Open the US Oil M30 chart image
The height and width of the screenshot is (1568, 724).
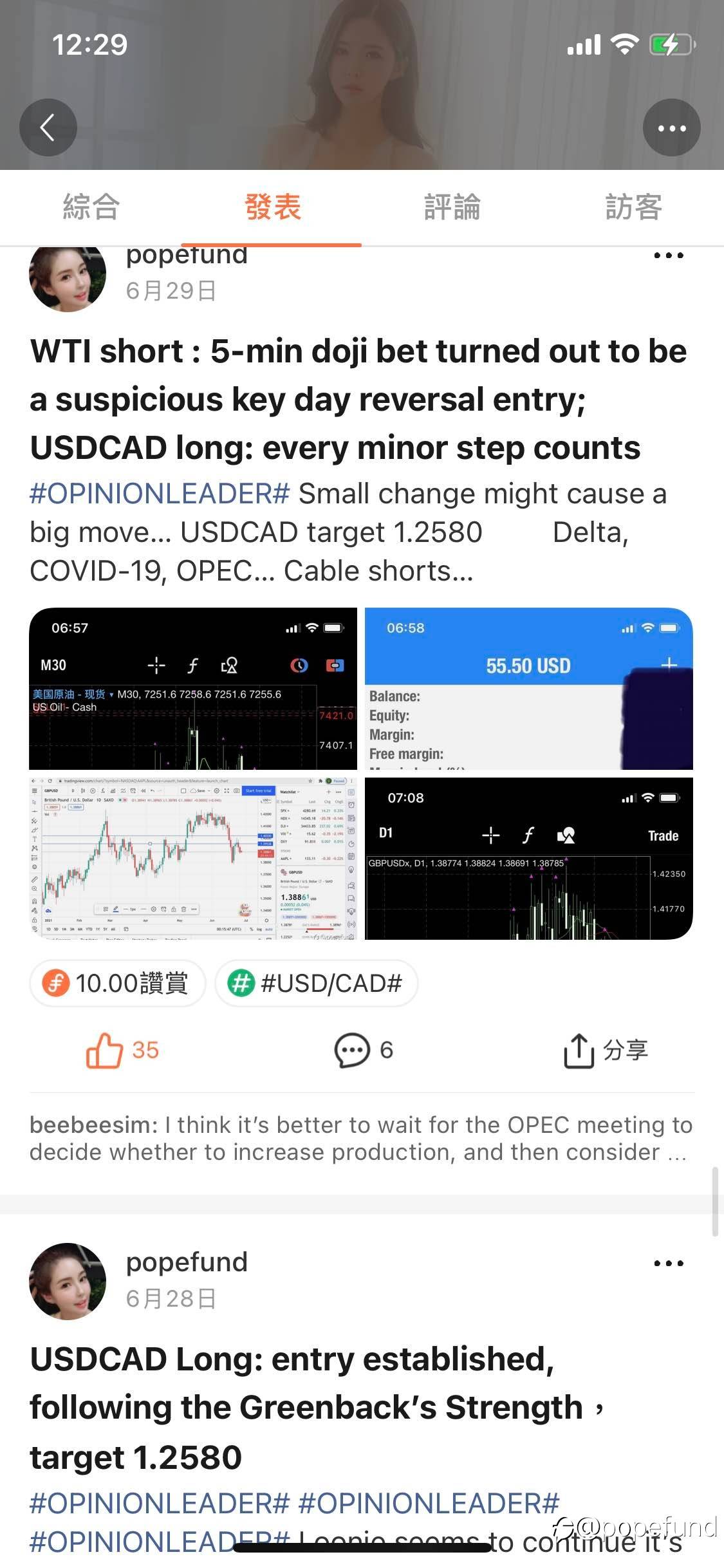pyautogui.click(x=193, y=688)
